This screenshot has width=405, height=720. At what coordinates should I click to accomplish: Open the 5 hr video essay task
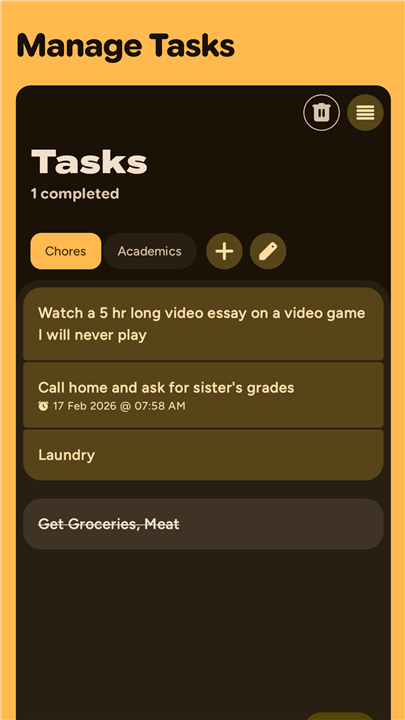(x=203, y=324)
